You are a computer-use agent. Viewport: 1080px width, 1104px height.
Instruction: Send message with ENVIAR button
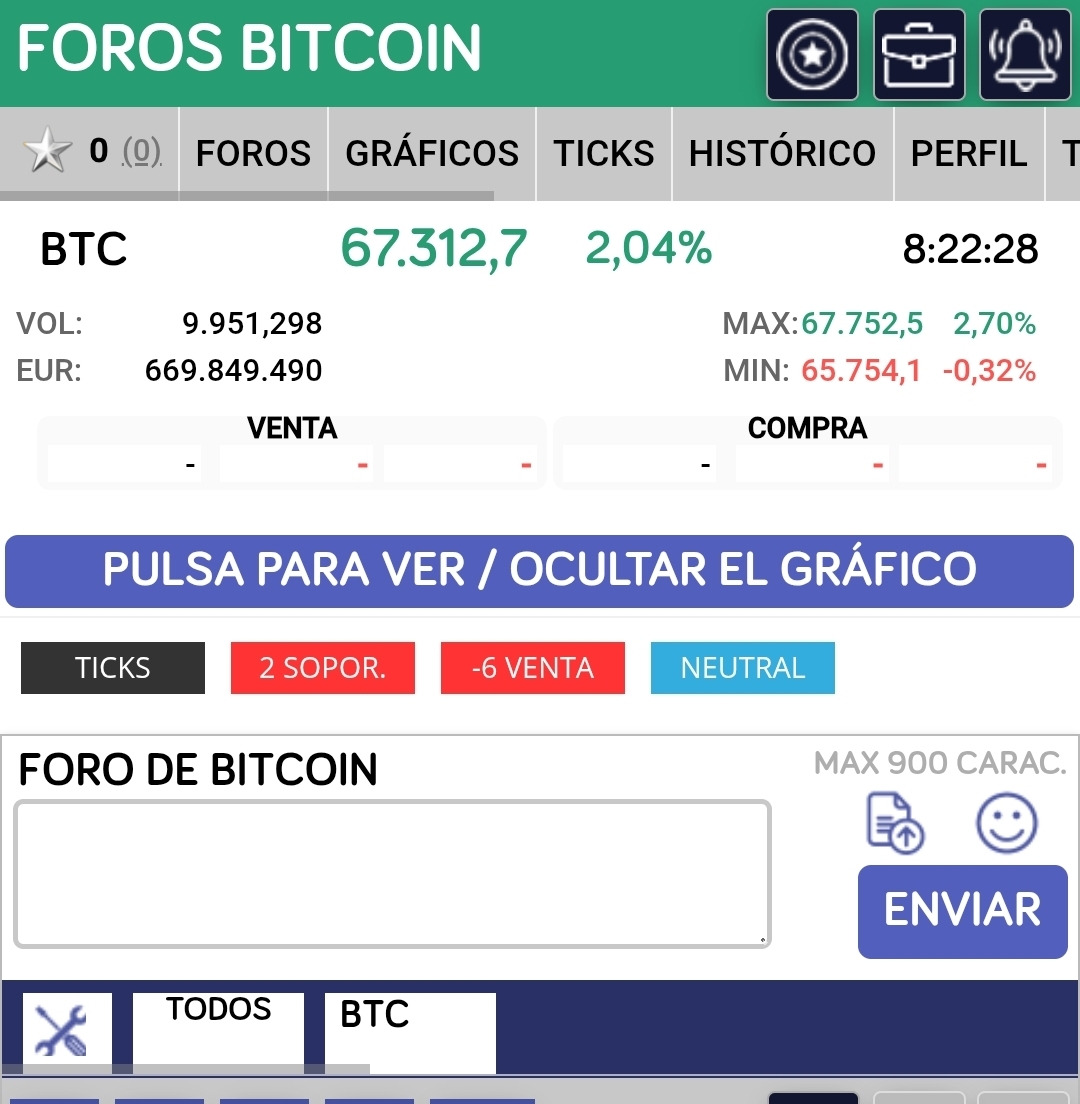[x=962, y=911]
